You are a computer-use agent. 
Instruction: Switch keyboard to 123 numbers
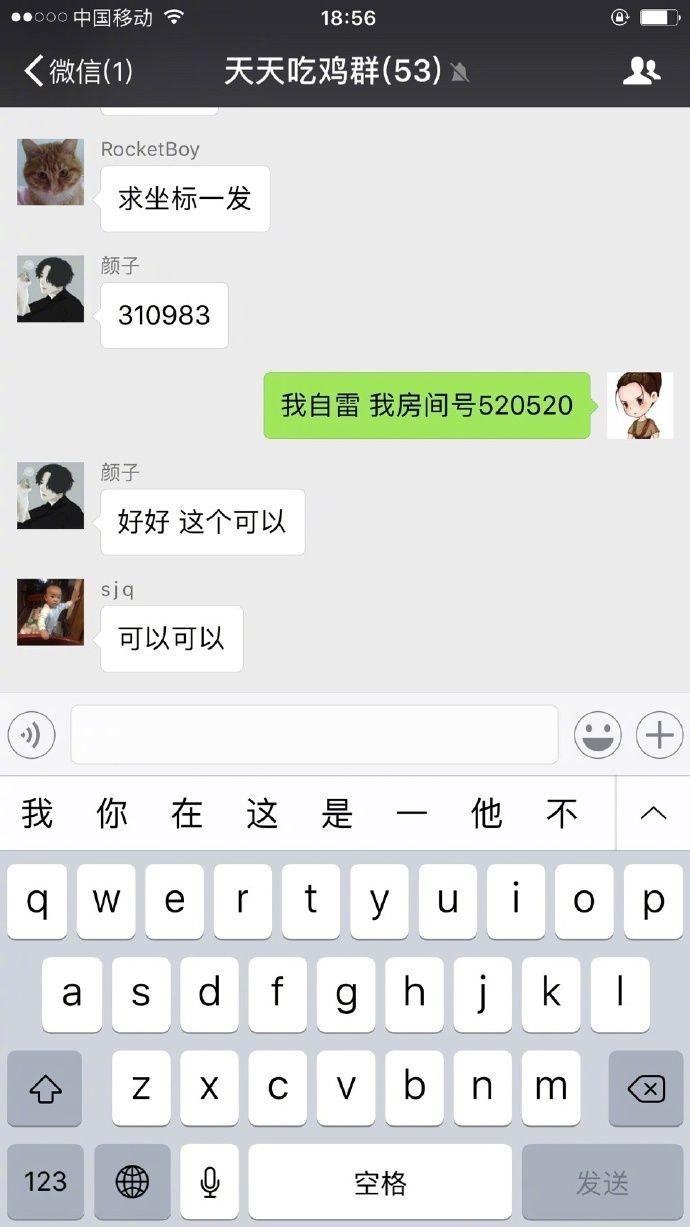click(x=45, y=1182)
